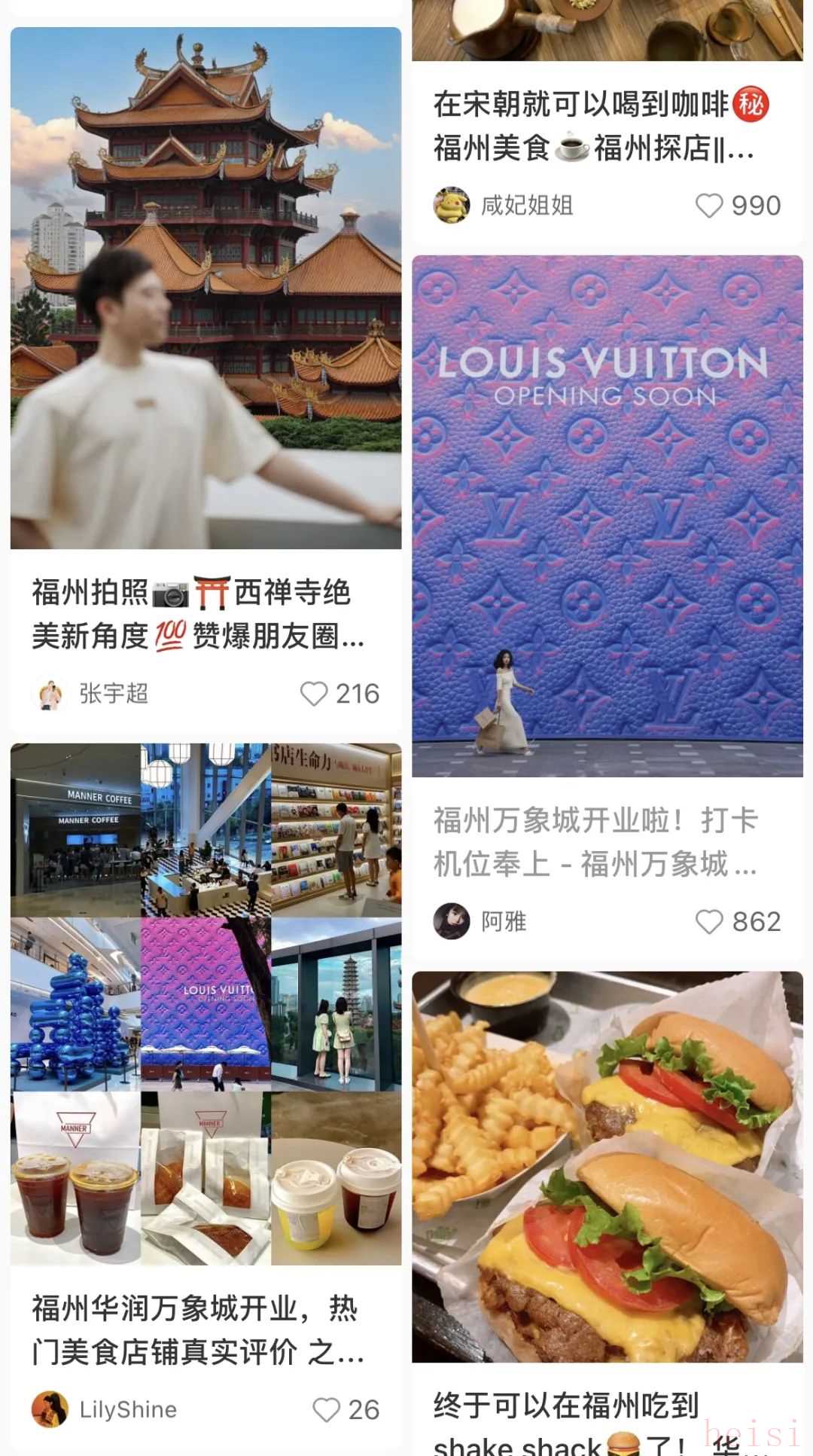Like 阿雅's 万象城 post
The image size is (813, 1456).
point(709,922)
